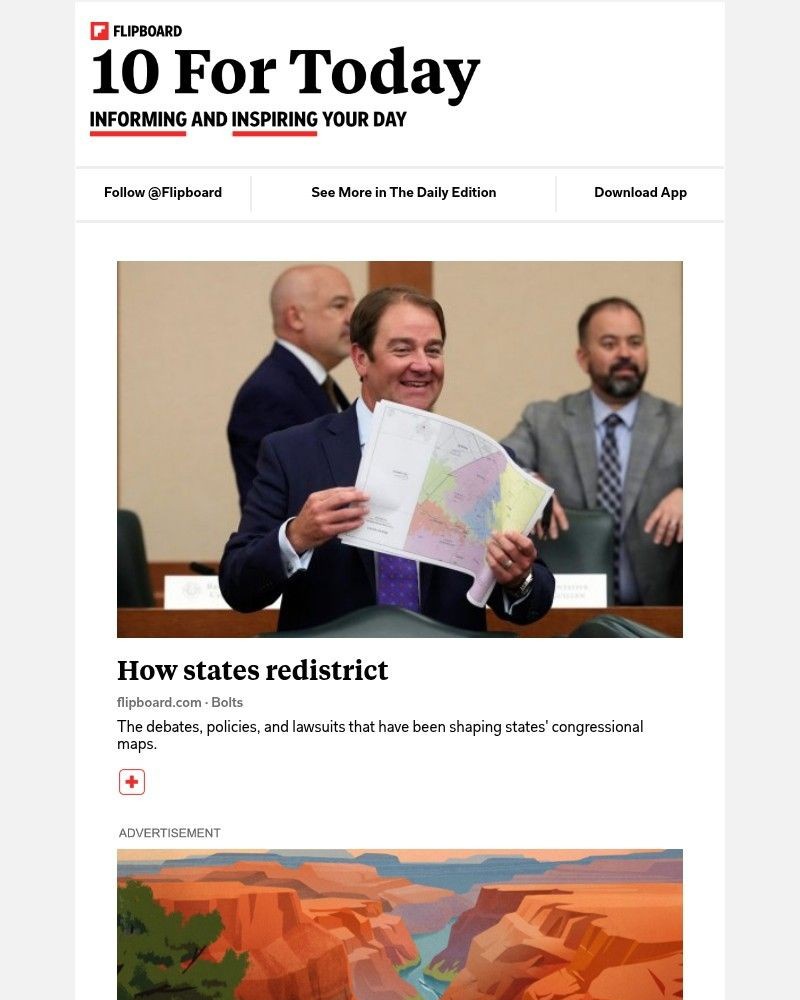
Task: Click the Grand Canyon advertisement illustration
Action: (400, 923)
